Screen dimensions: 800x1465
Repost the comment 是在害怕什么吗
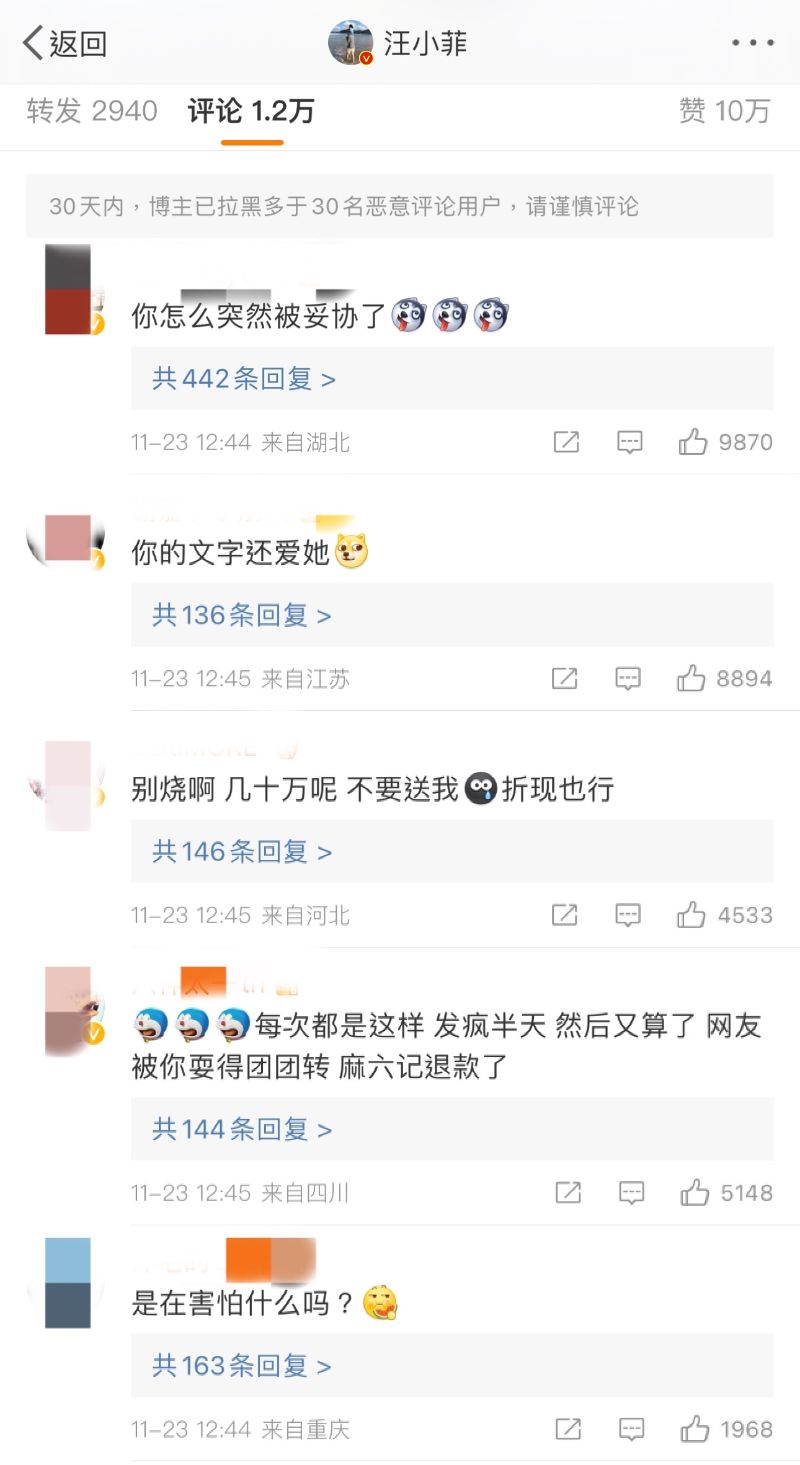coord(567,1429)
